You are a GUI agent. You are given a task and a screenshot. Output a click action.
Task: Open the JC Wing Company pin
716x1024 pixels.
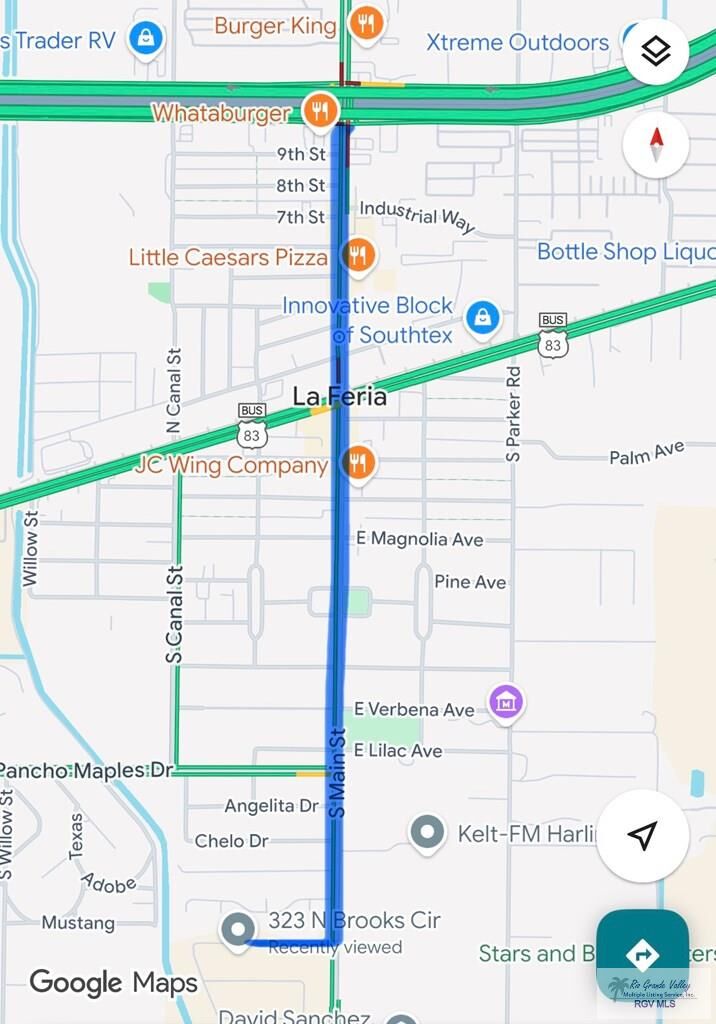point(358,463)
